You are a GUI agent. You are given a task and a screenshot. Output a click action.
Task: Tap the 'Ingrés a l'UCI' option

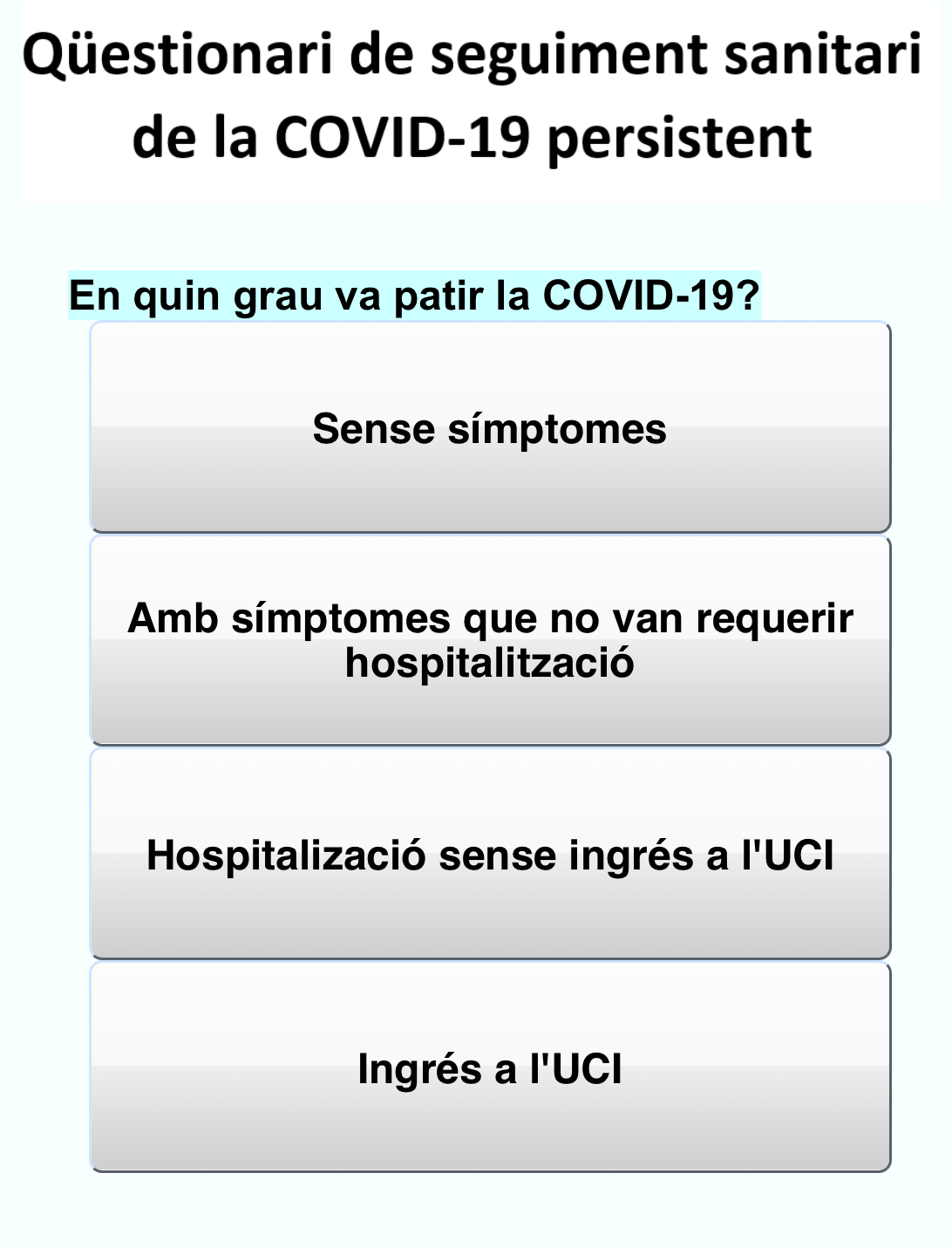click(490, 1067)
